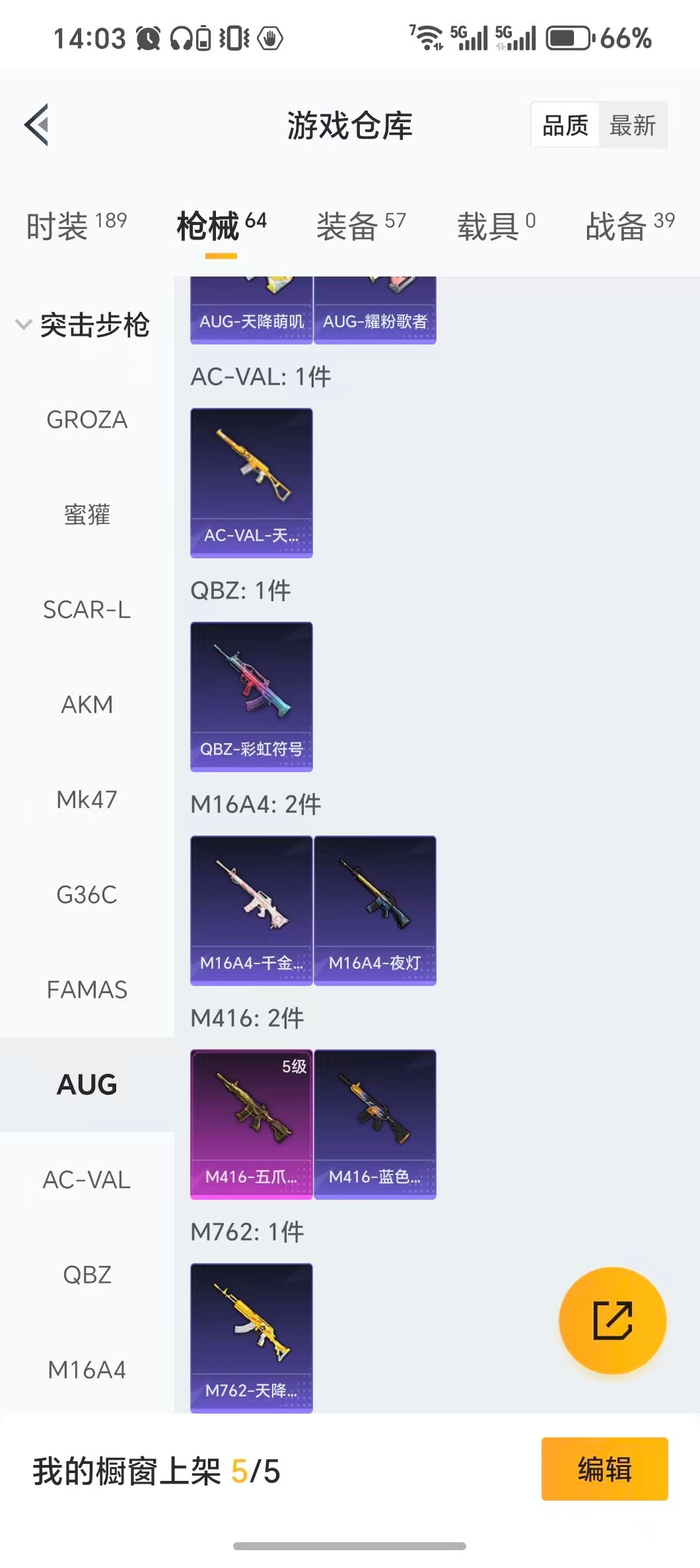The image size is (700, 1568).
Task: Select G36C in the sidebar
Action: 87,895
